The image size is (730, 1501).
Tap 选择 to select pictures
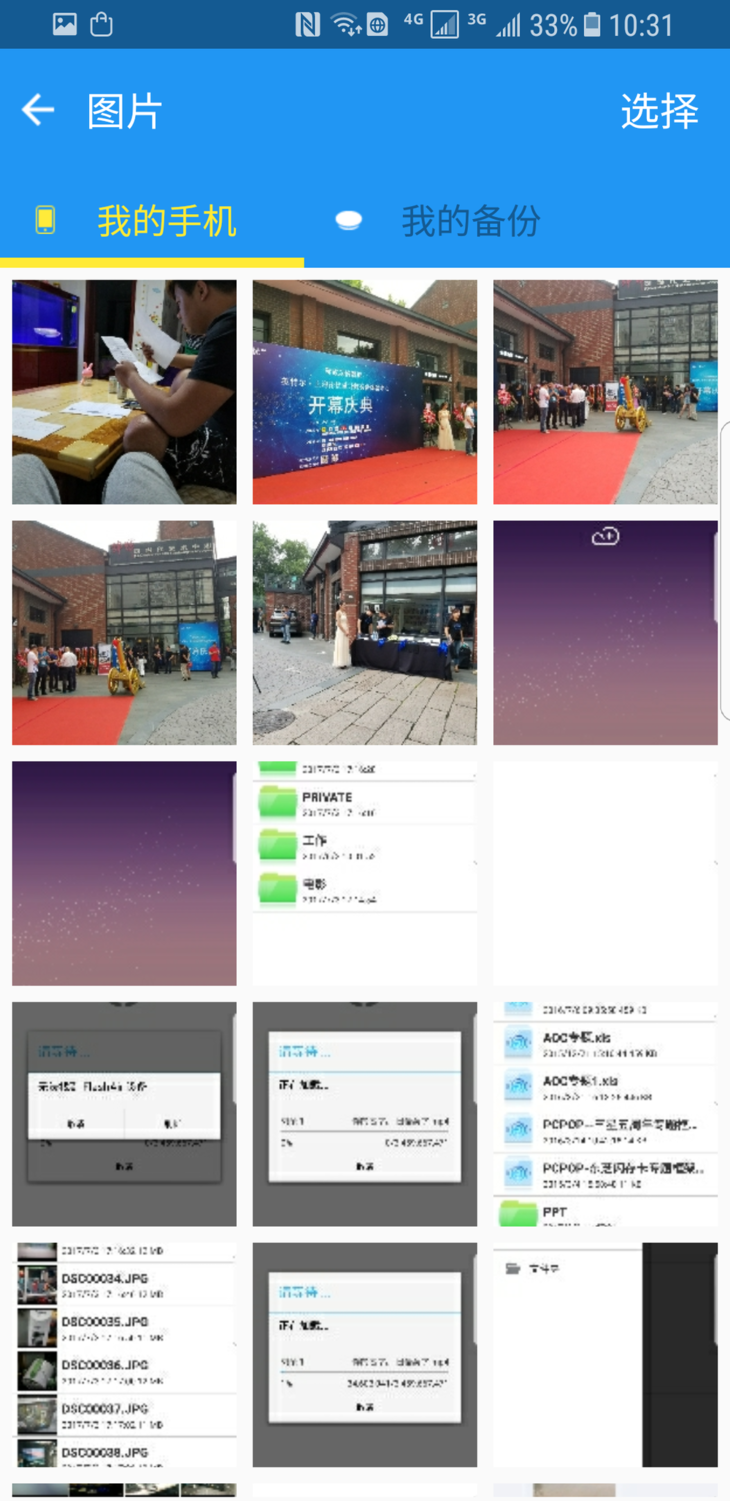[x=659, y=111]
